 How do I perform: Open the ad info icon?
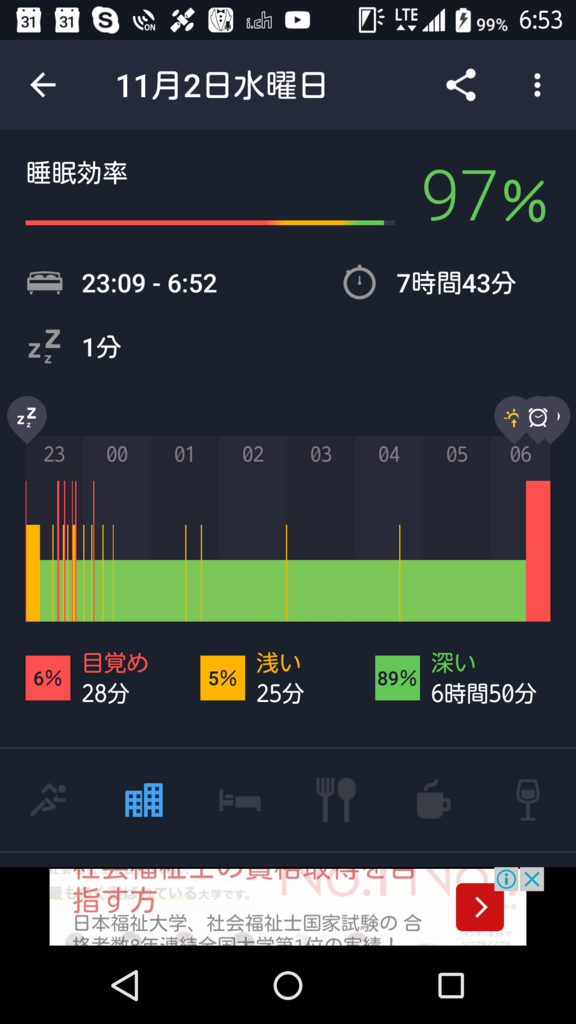coord(506,880)
